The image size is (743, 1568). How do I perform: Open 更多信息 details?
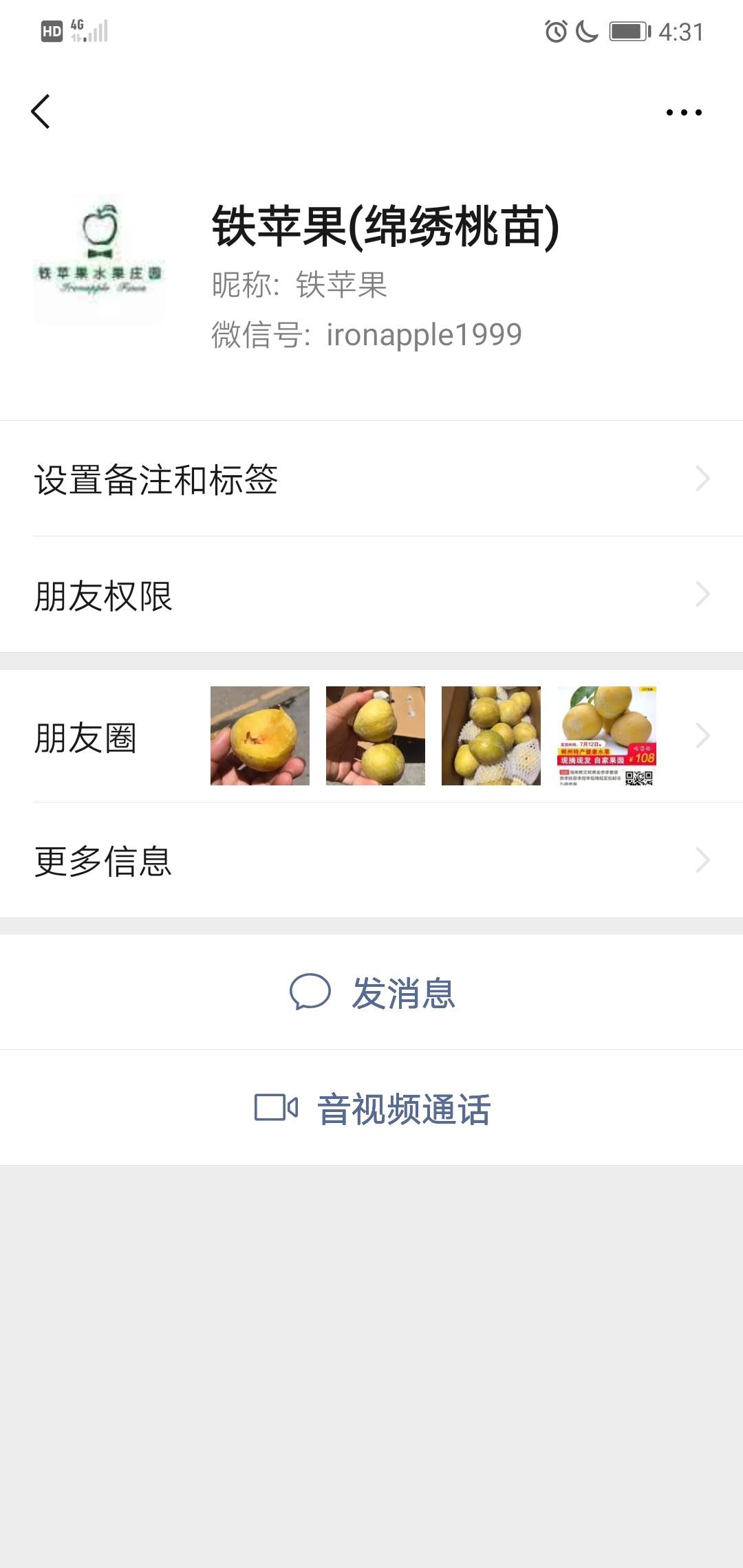[371, 860]
